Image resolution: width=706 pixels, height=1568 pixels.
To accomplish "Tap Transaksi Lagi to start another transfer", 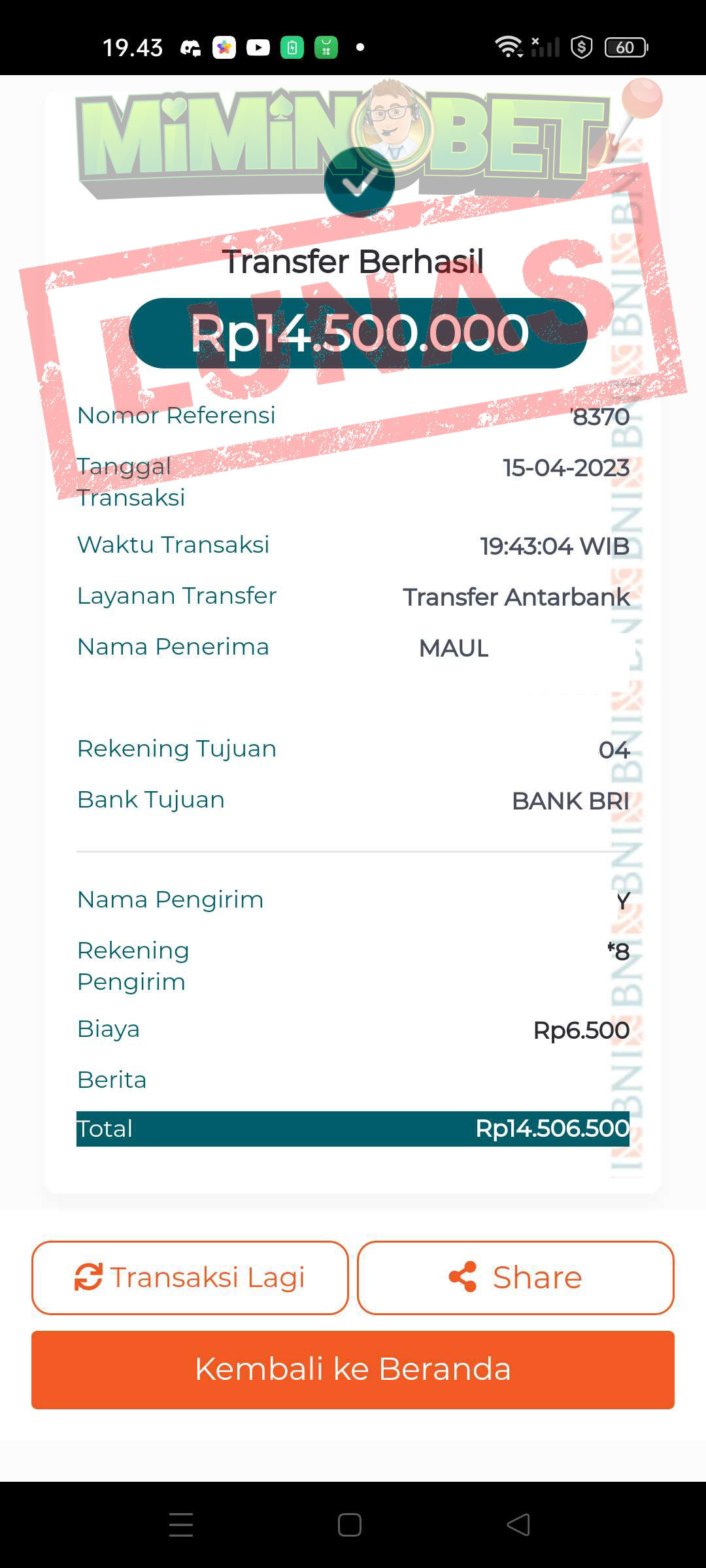I will coord(191,1276).
